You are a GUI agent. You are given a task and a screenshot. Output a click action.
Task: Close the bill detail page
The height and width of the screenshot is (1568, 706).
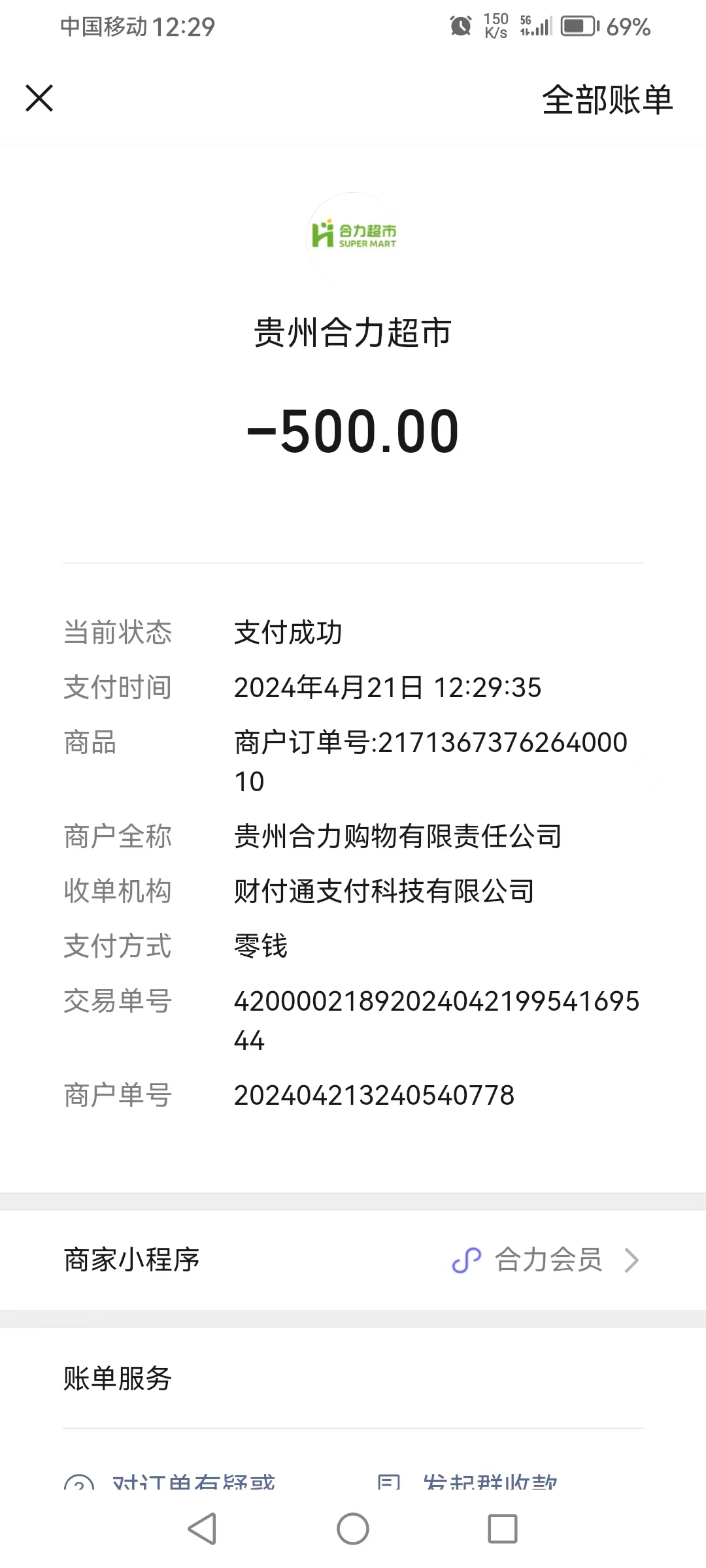pyautogui.click(x=39, y=99)
